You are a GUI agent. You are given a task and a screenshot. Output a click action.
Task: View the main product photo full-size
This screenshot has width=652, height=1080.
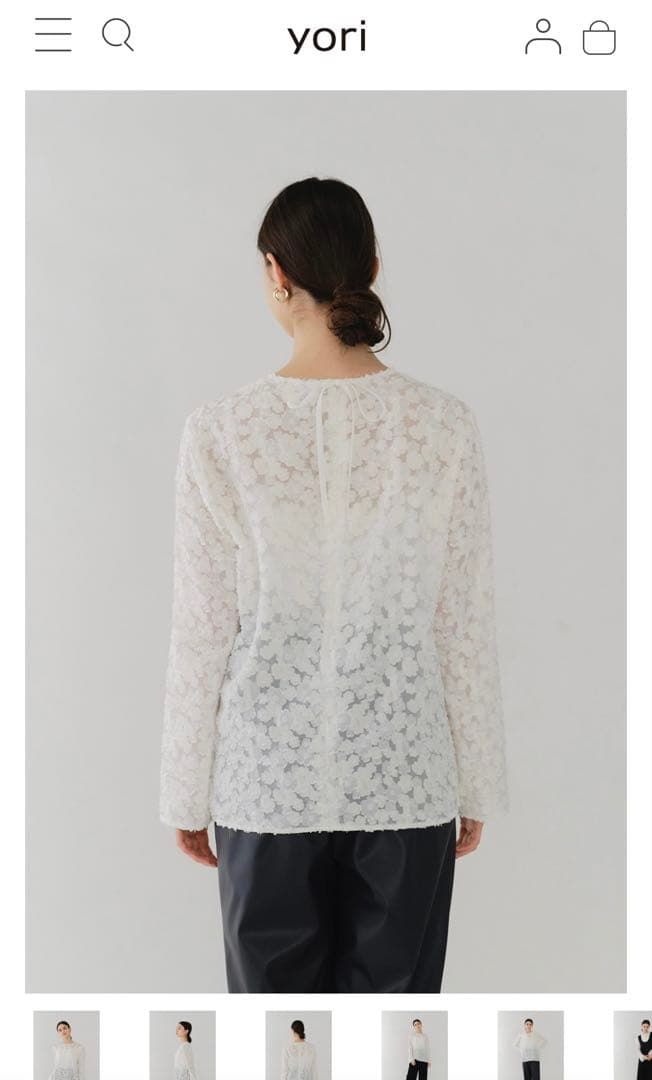click(326, 540)
